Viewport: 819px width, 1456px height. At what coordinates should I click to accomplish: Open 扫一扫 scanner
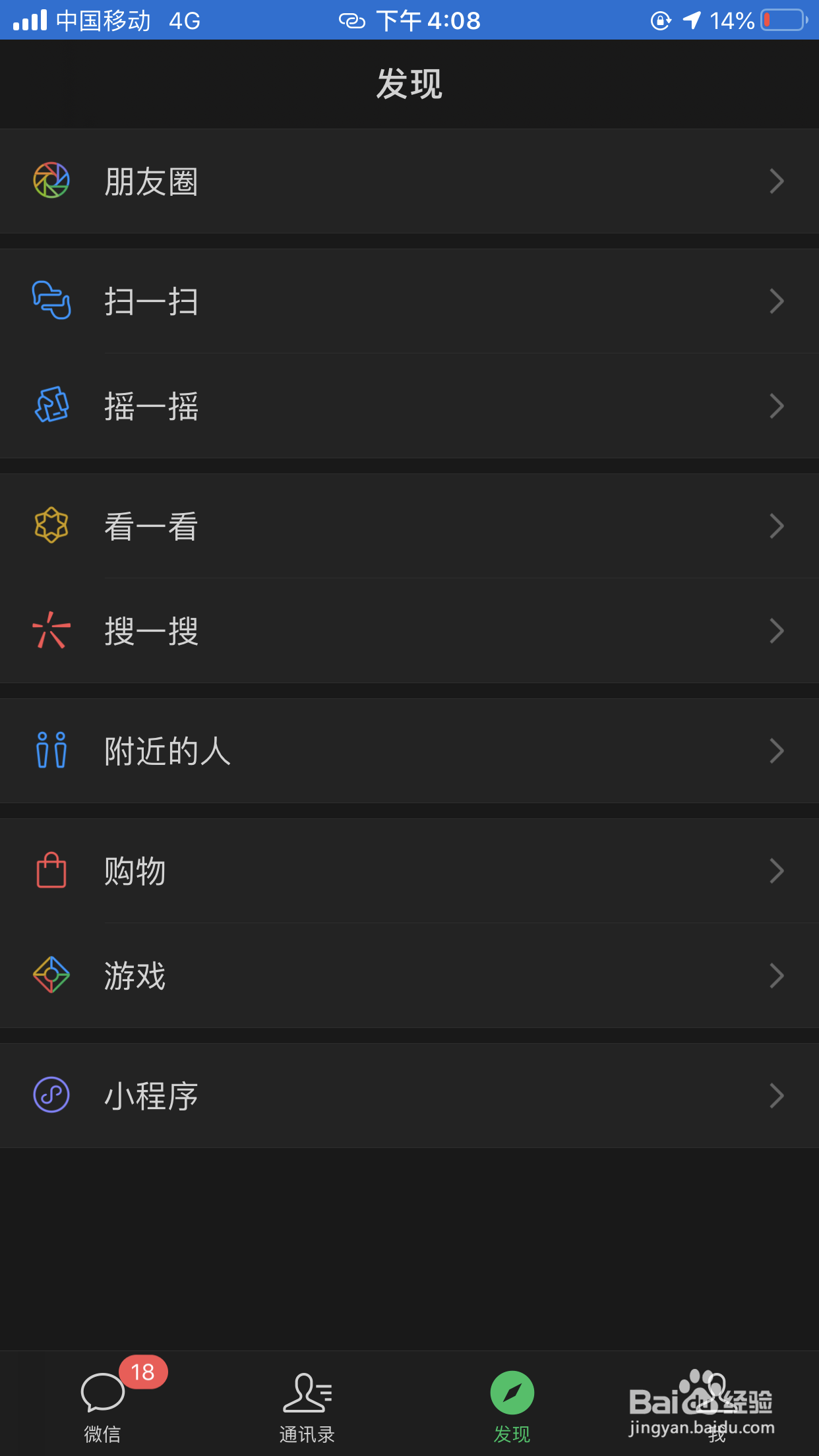click(x=409, y=301)
